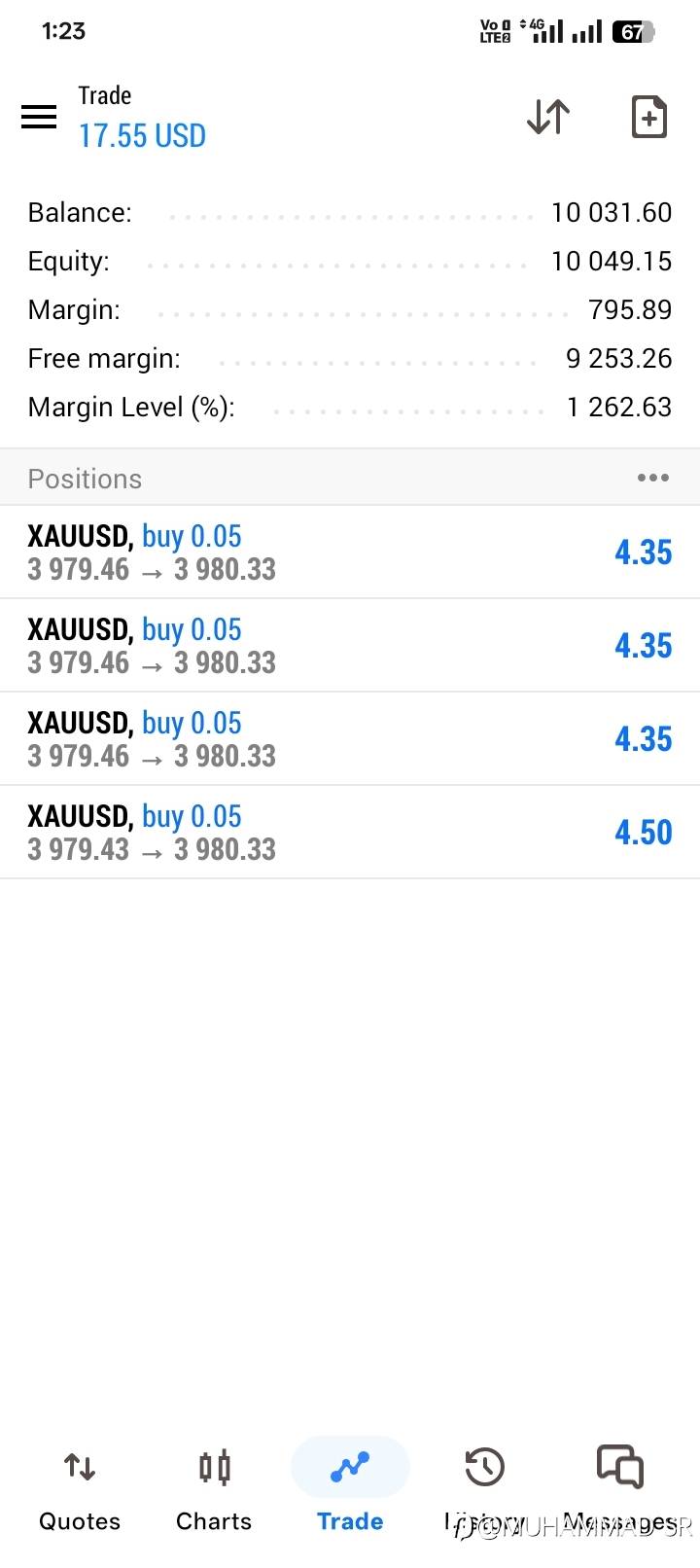Create a new order with the plus document icon

648,117
